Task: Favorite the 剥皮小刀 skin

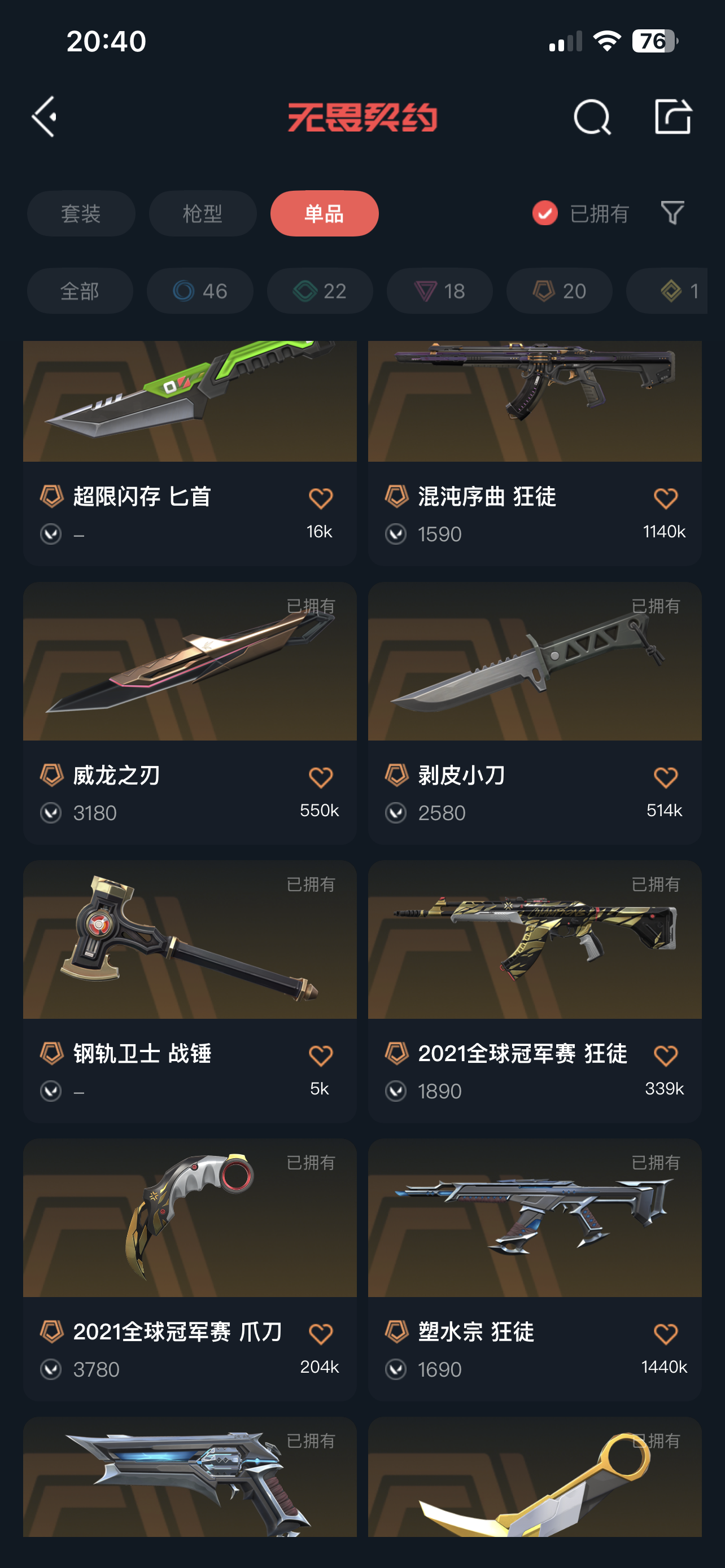Action: point(665,777)
